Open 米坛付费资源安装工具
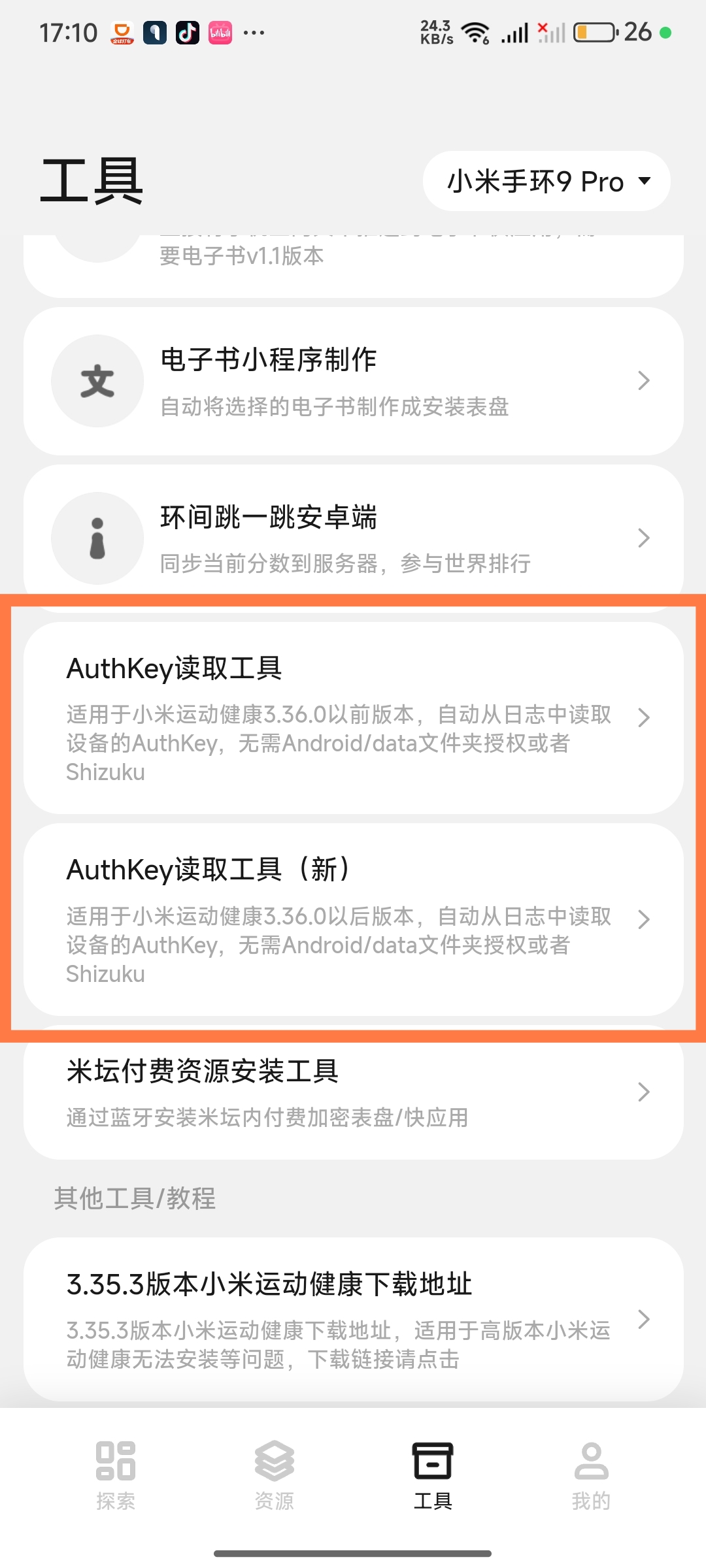The width and height of the screenshot is (706, 1568). [x=353, y=1092]
